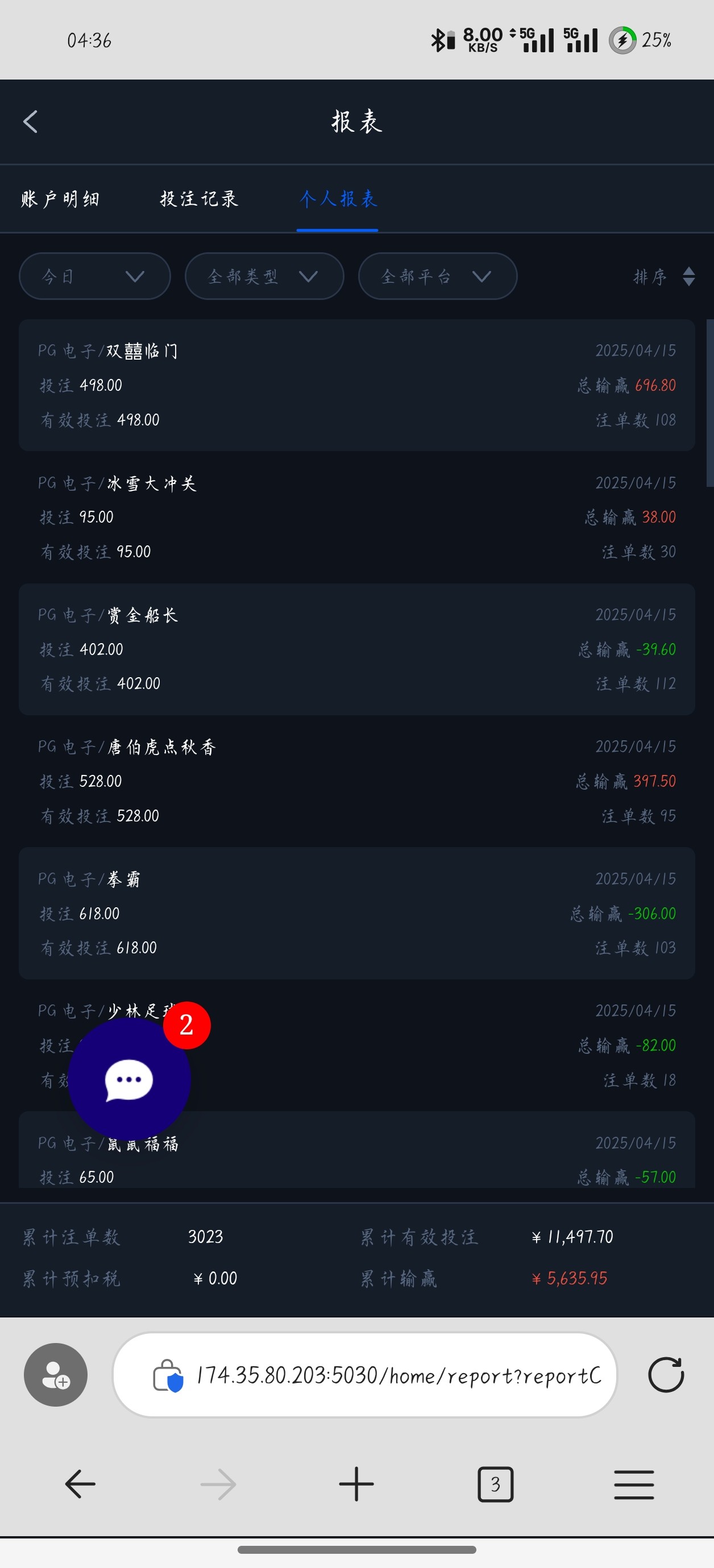
Task: Add a new browser tab
Action: [x=356, y=1484]
